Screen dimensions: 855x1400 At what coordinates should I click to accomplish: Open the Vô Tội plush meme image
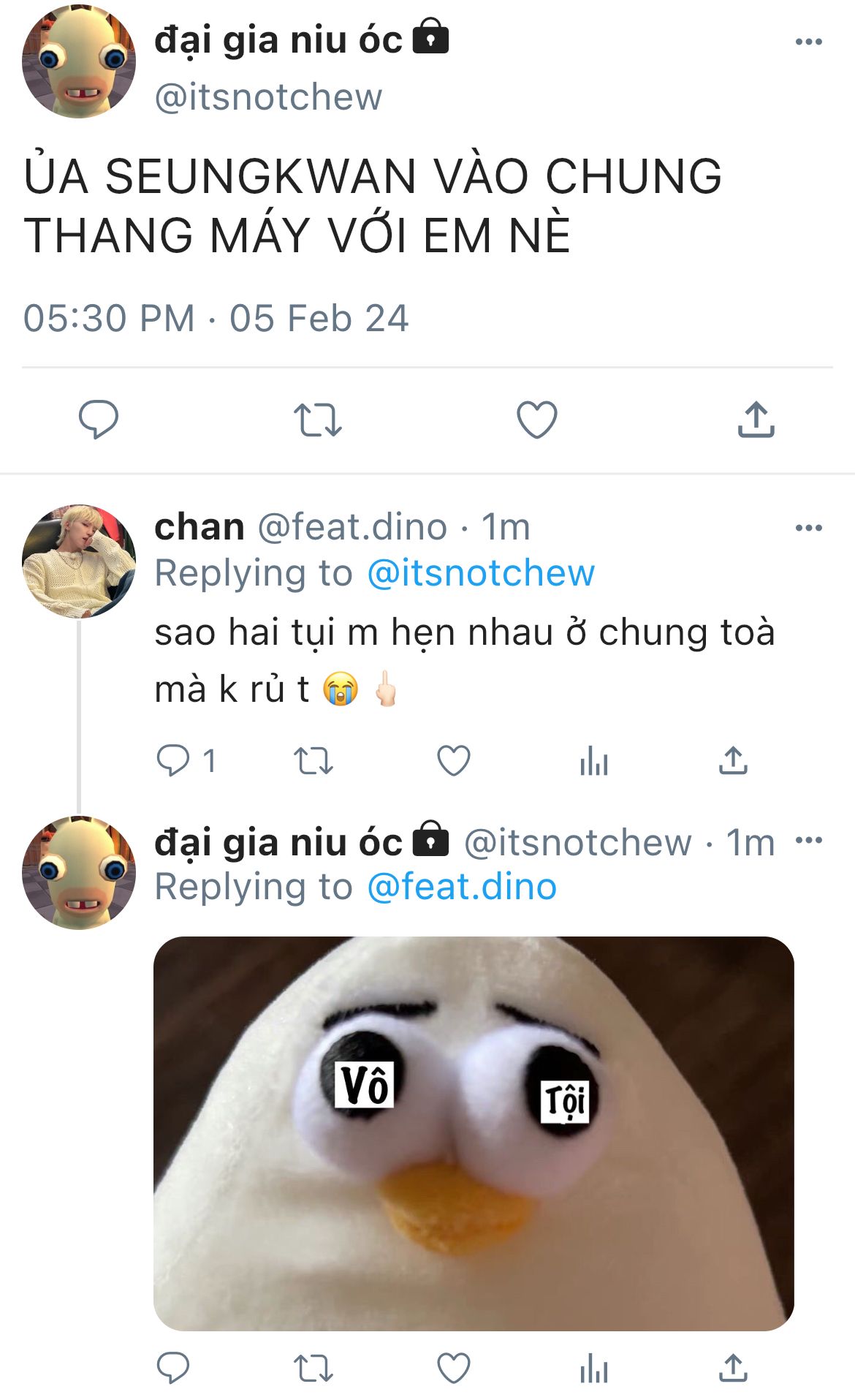pos(474,1133)
